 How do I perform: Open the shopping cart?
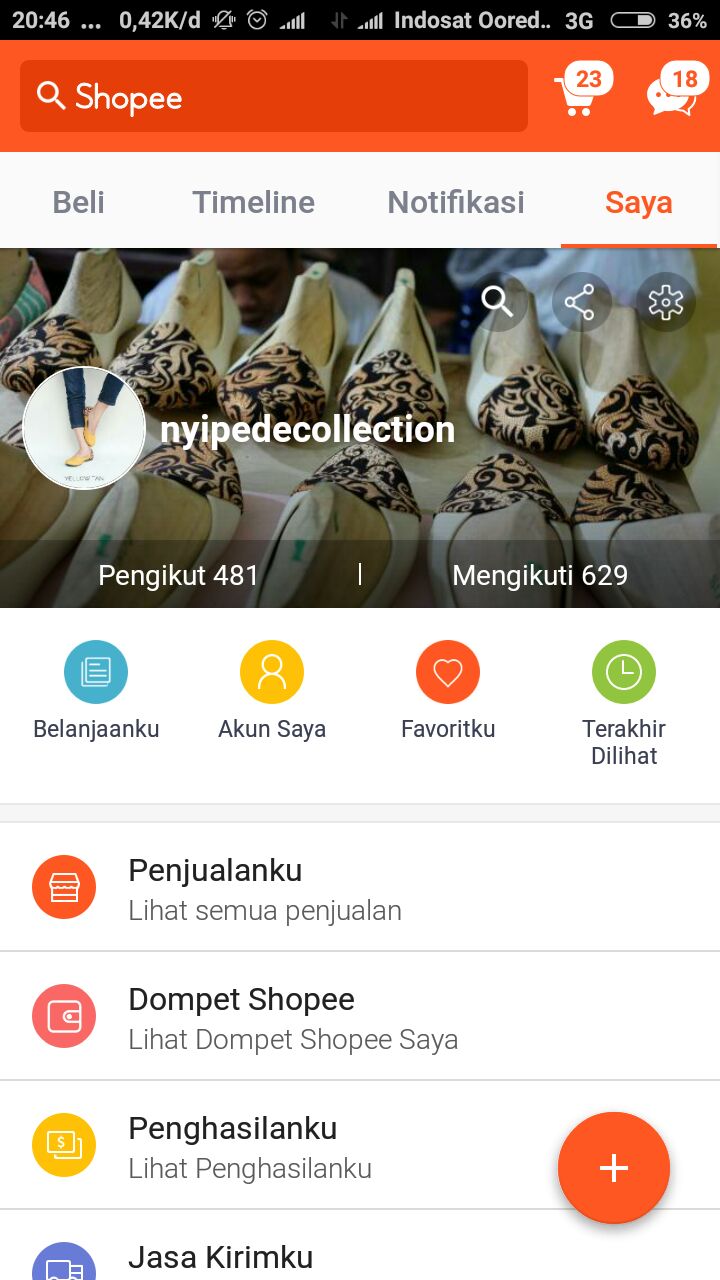[580, 94]
